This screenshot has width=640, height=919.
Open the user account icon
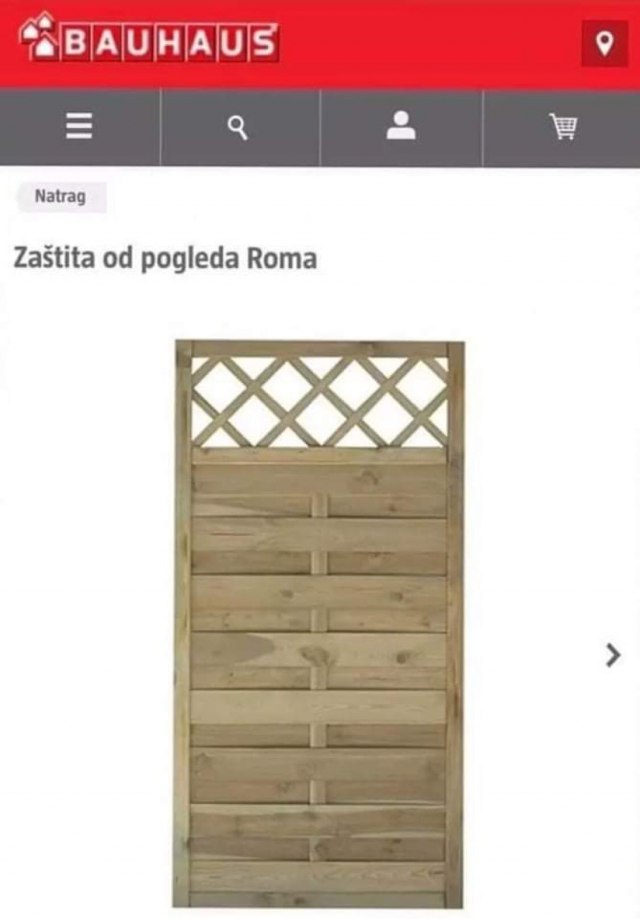pyautogui.click(x=401, y=127)
